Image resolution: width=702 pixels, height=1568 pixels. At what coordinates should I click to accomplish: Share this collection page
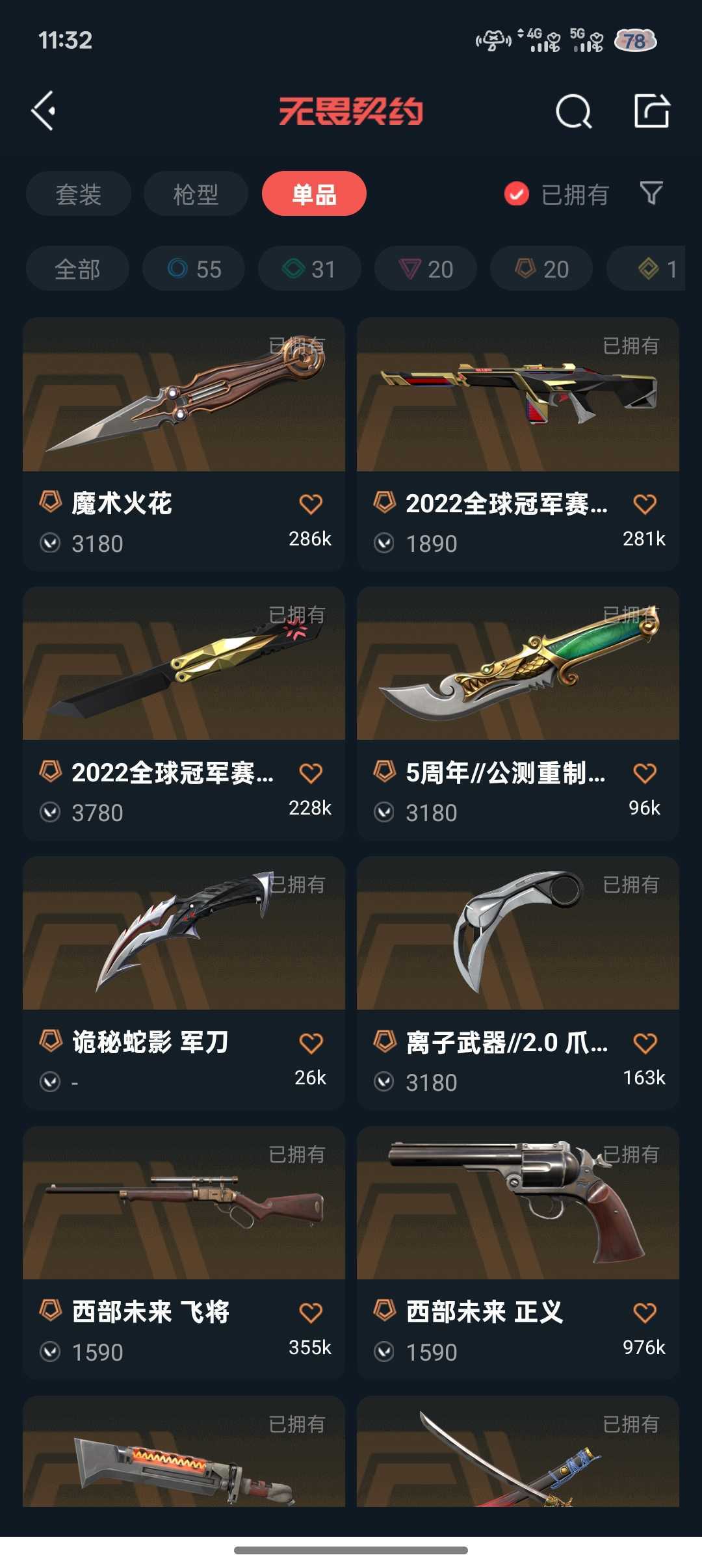click(651, 111)
